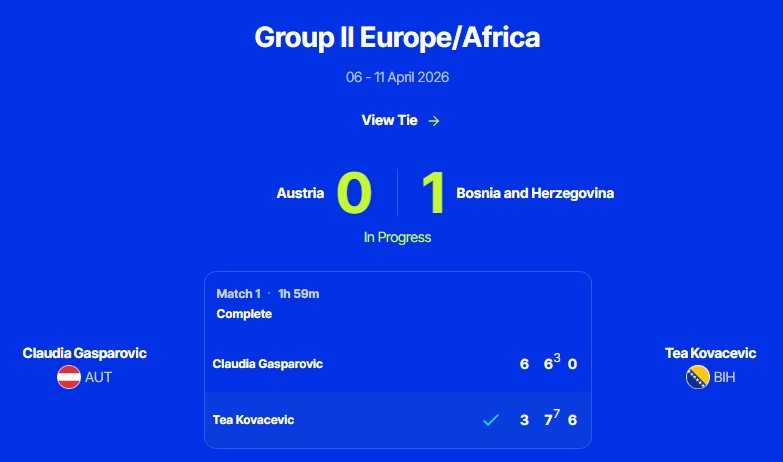Open Tea Kovacevic's player profile
783x462 pixels.
(x=710, y=353)
